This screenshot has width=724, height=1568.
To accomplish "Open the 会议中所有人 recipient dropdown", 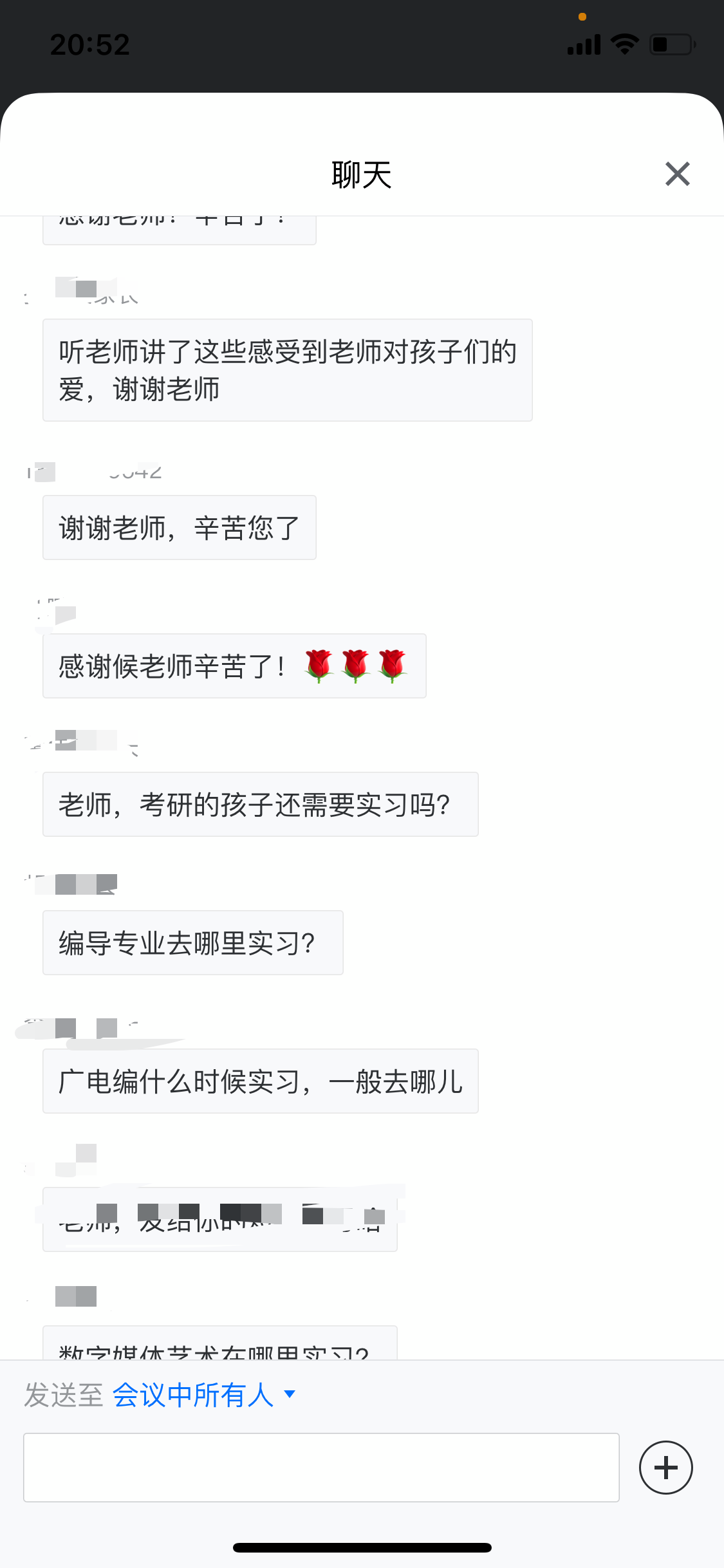I will tap(203, 1395).
